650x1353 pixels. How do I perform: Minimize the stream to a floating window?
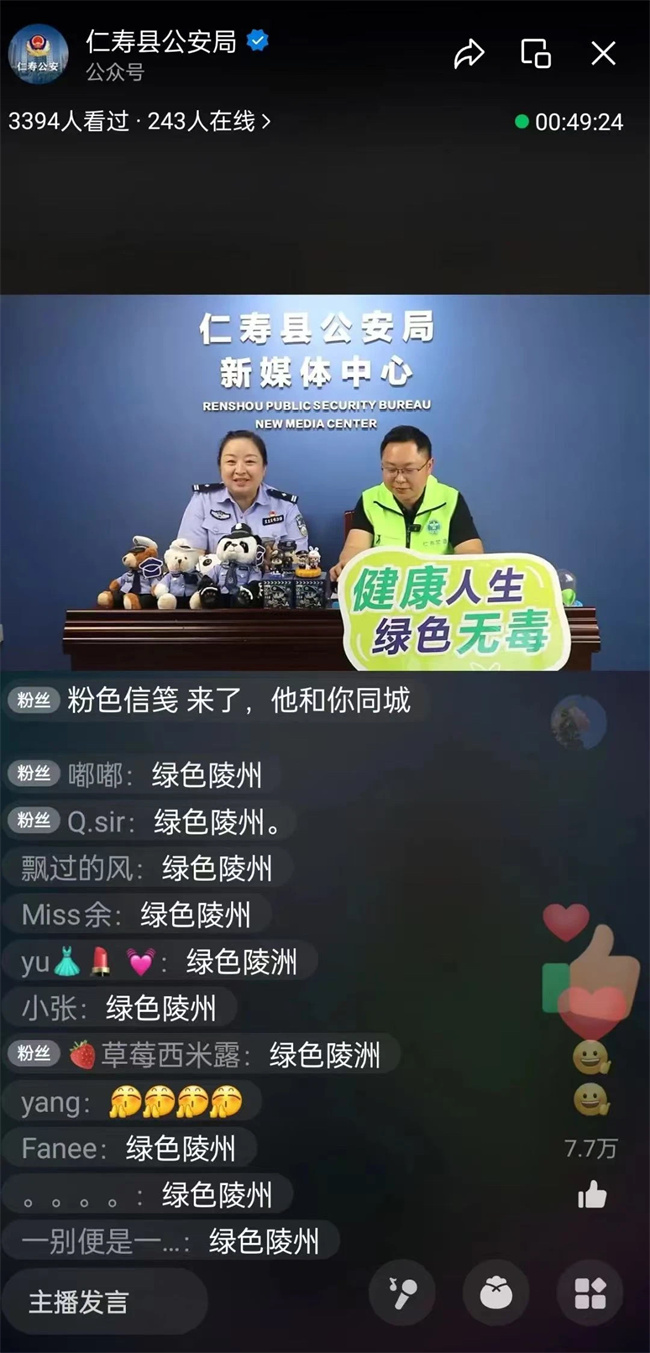(x=536, y=54)
